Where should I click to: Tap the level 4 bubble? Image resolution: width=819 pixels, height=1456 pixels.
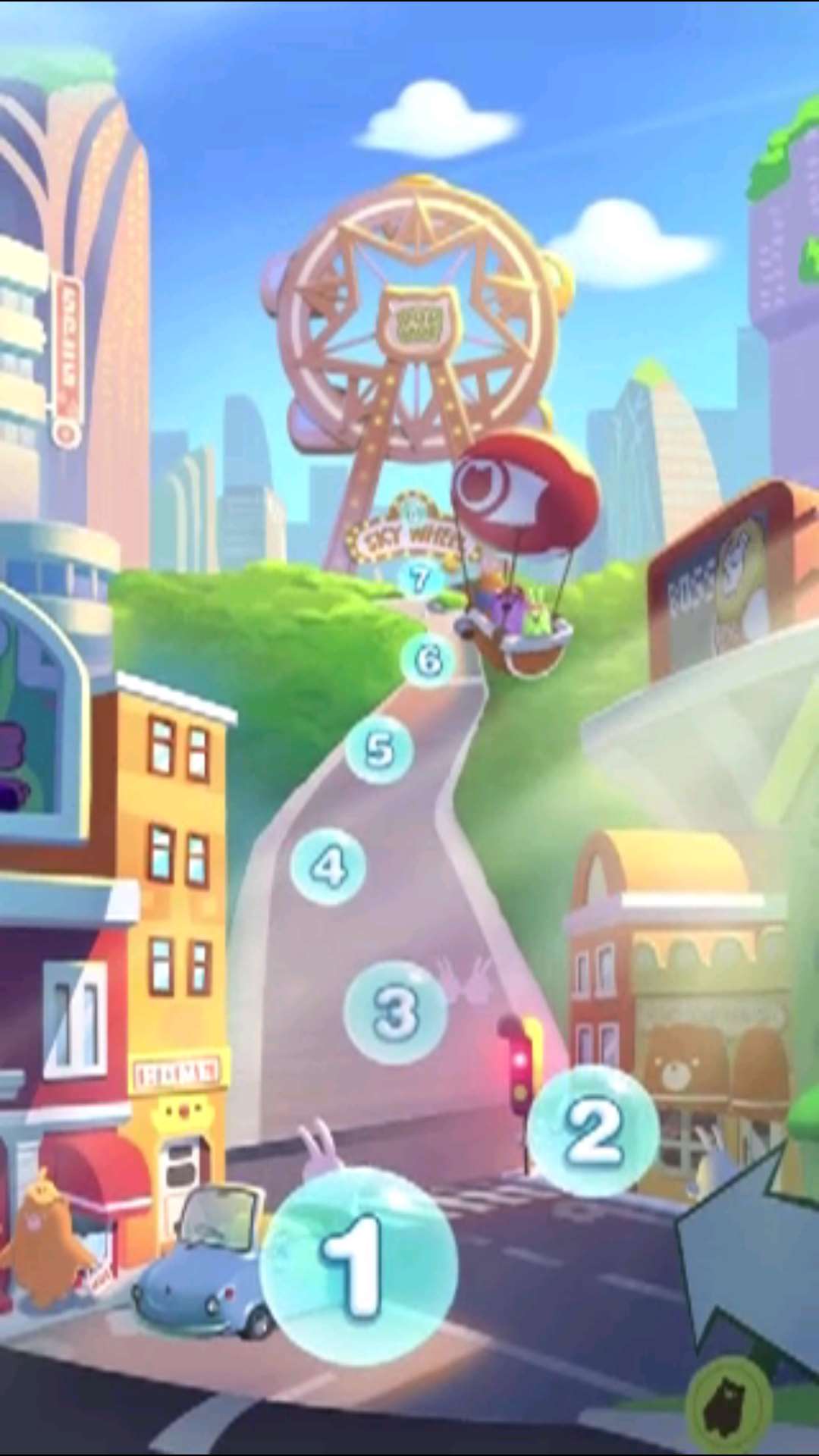pyautogui.click(x=328, y=866)
